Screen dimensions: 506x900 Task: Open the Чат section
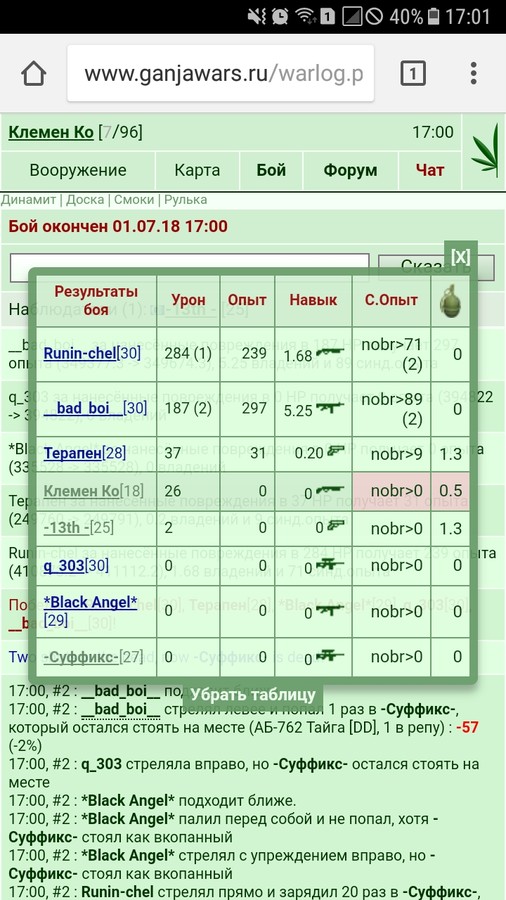pyautogui.click(x=430, y=170)
